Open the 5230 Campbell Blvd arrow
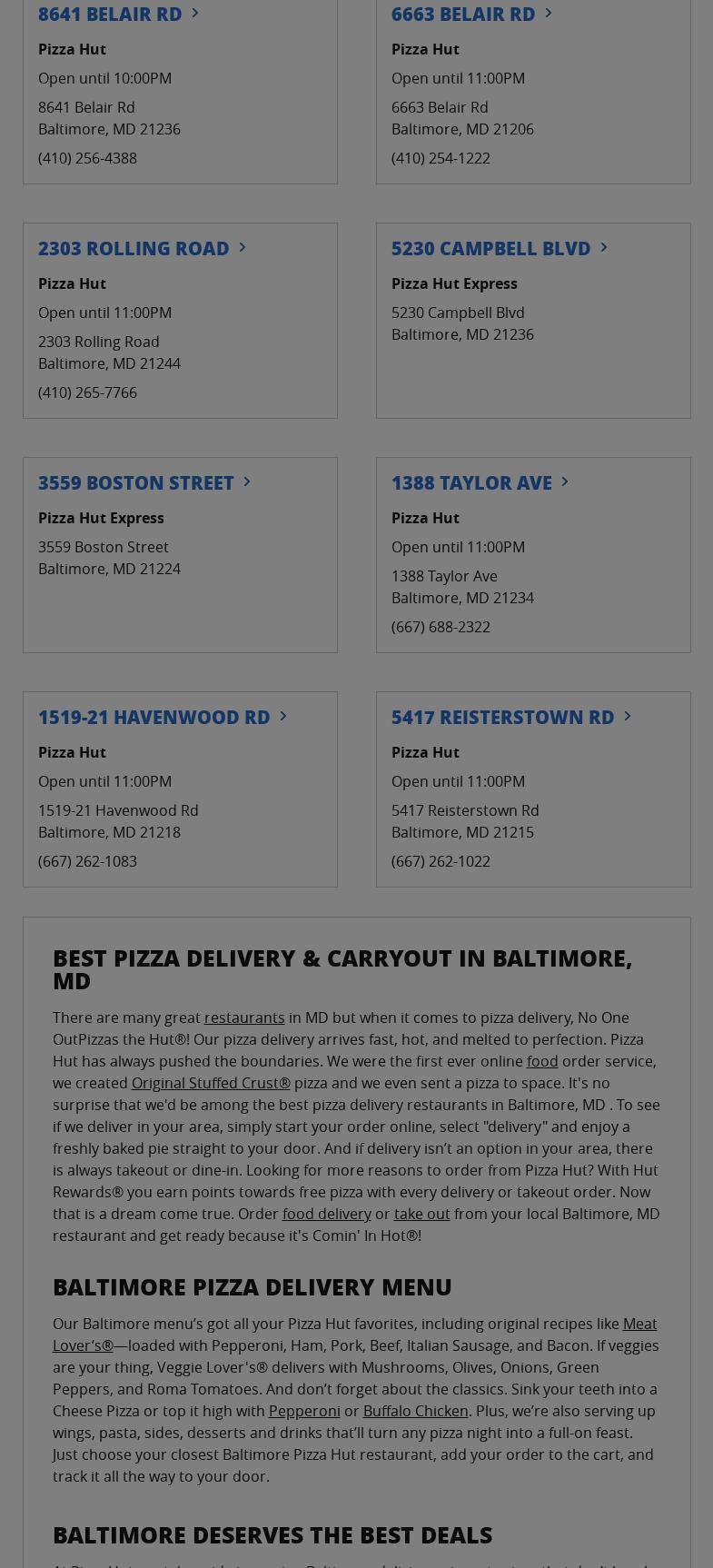This screenshot has height=1568, width=713. click(603, 247)
